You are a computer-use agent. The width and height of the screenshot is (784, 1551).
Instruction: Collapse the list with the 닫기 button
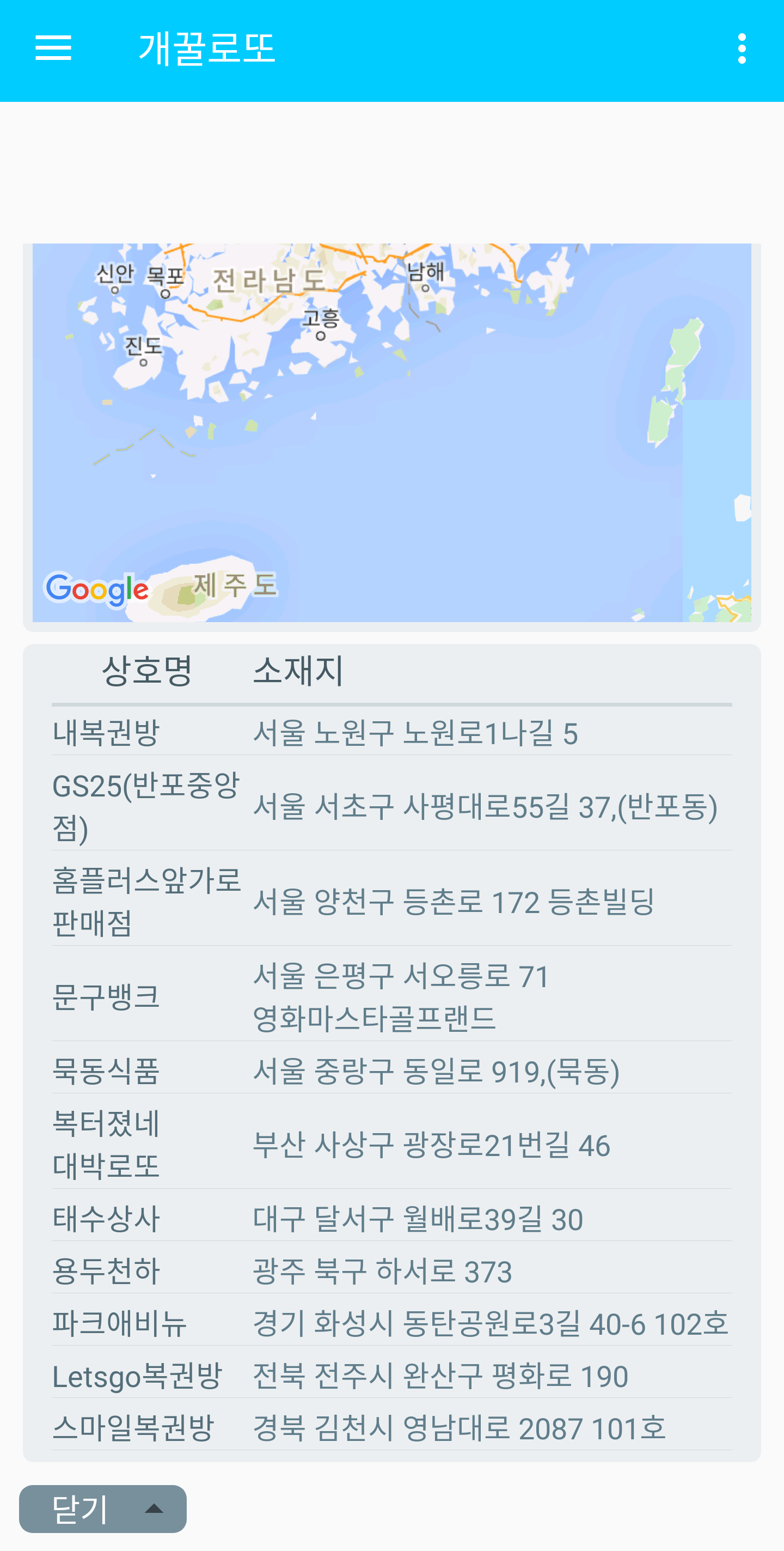point(103,1509)
